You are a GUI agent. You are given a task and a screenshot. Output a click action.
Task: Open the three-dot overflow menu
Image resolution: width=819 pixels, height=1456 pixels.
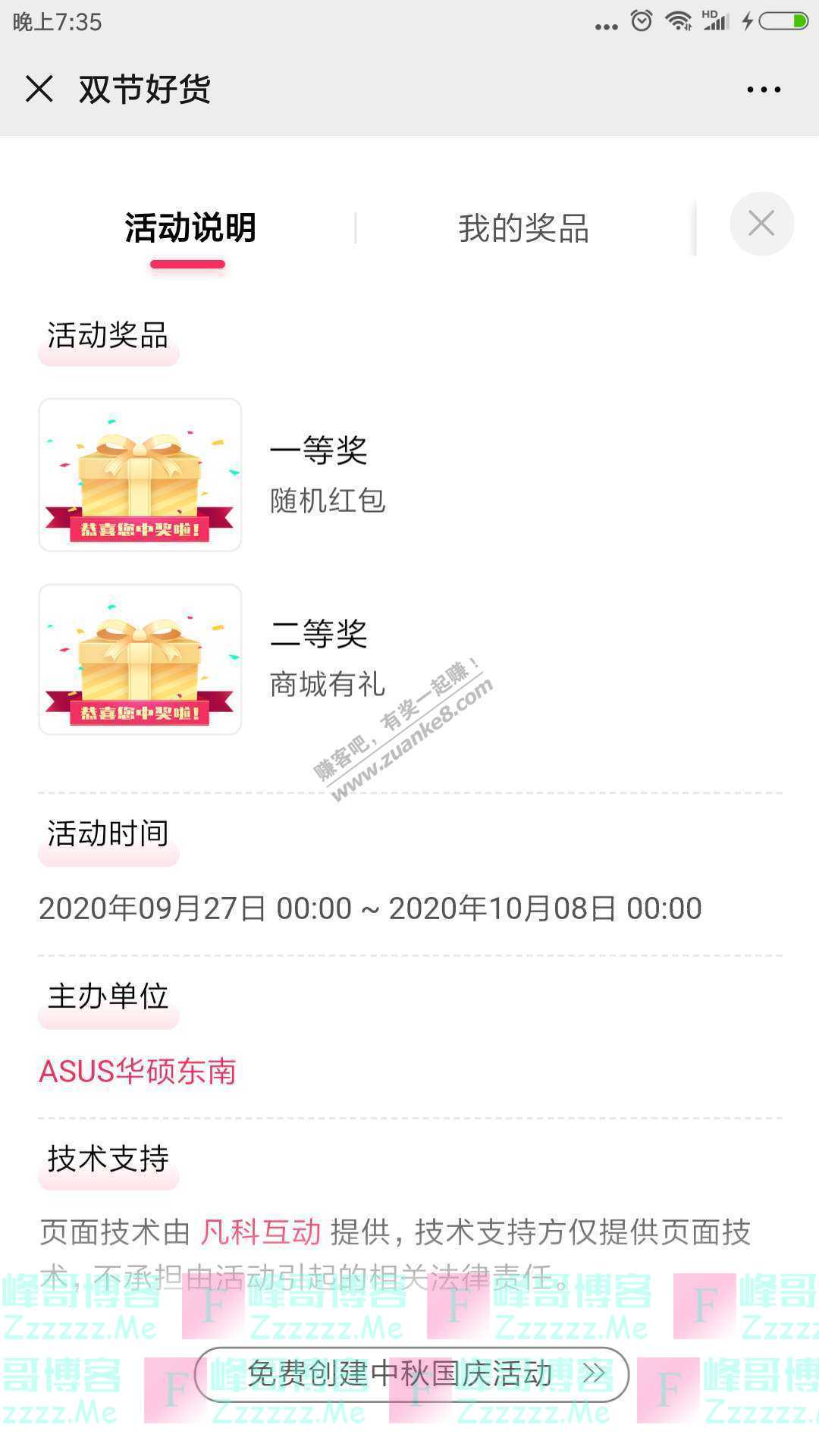click(763, 89)
